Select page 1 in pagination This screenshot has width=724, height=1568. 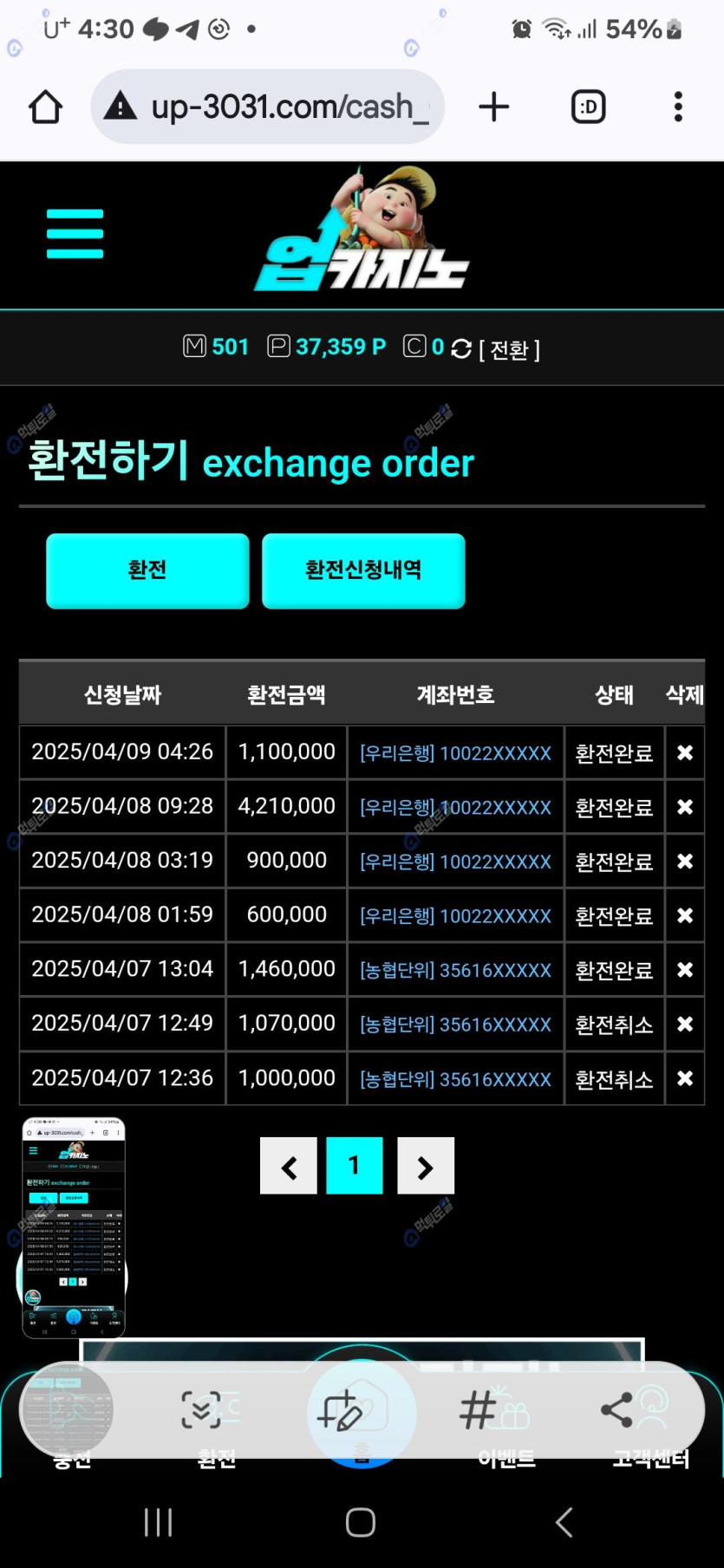355,1166
